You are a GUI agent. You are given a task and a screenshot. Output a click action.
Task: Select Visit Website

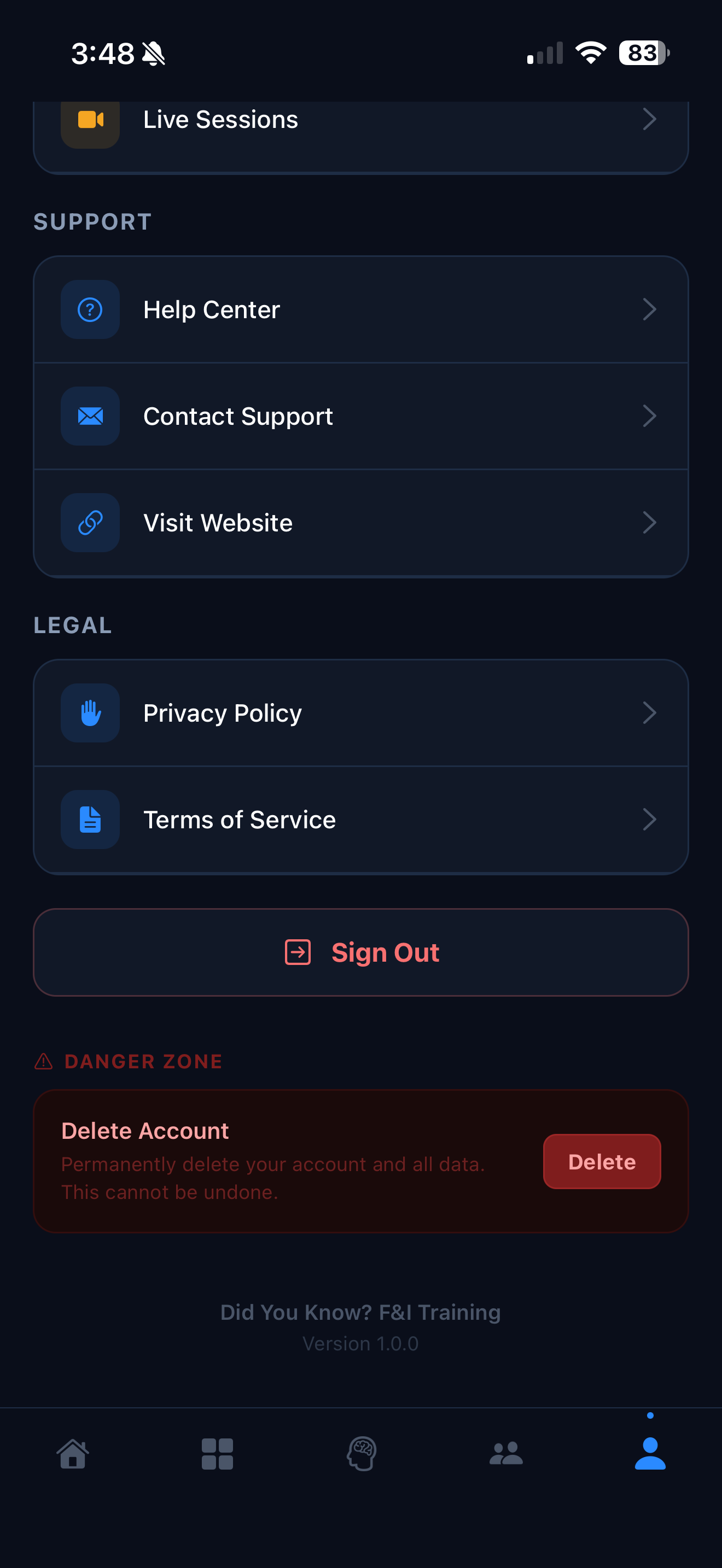point(360,523)
